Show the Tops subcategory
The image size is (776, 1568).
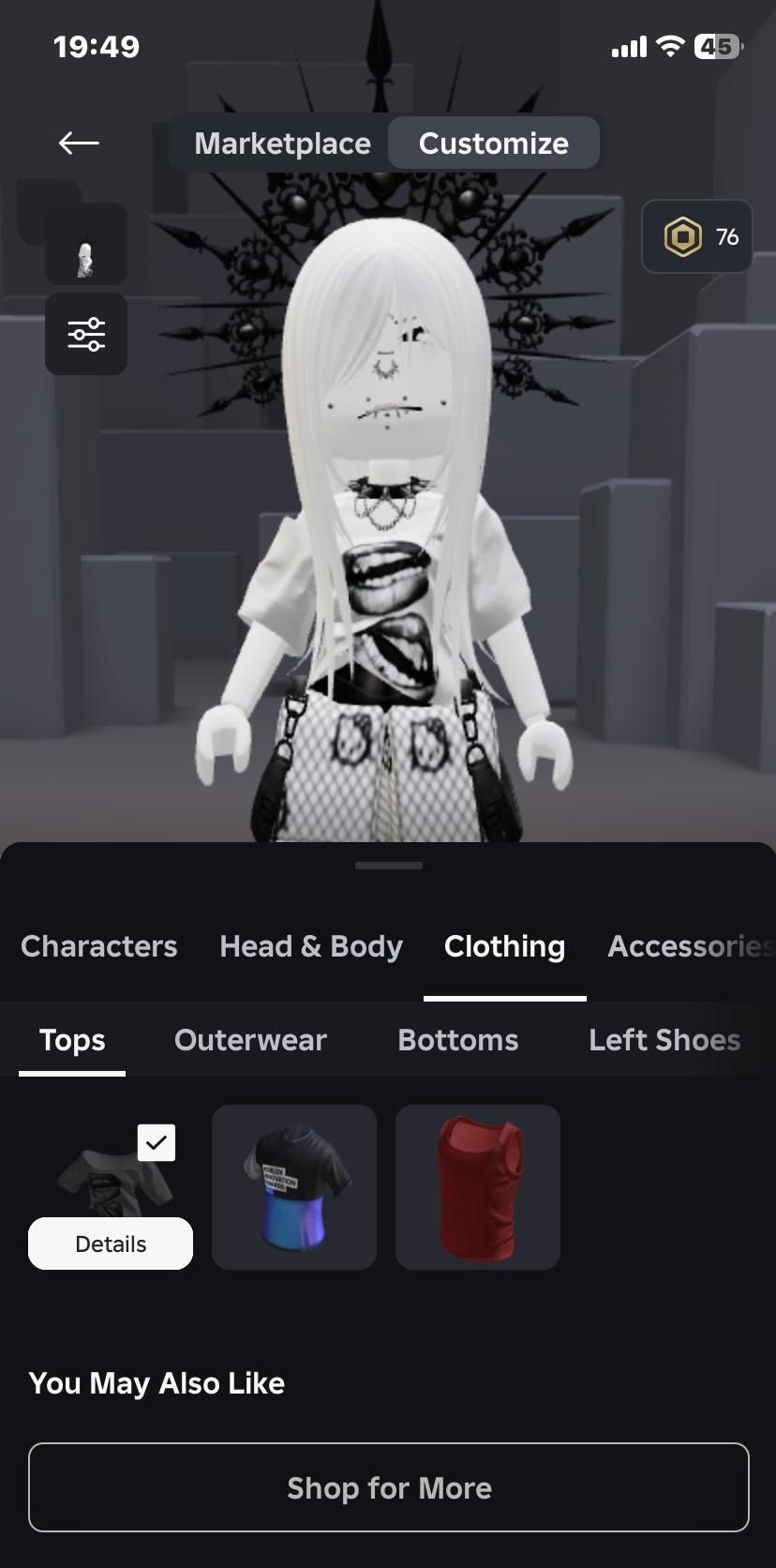click(x=72, y=1040)
